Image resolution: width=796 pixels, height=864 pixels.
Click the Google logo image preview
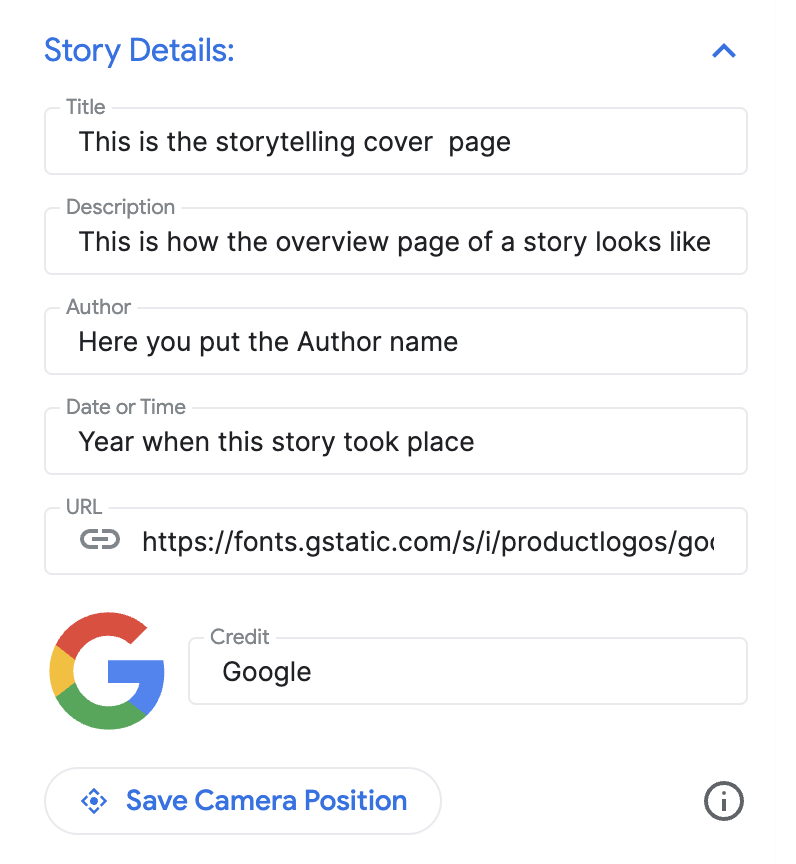[x=107, y=670]
